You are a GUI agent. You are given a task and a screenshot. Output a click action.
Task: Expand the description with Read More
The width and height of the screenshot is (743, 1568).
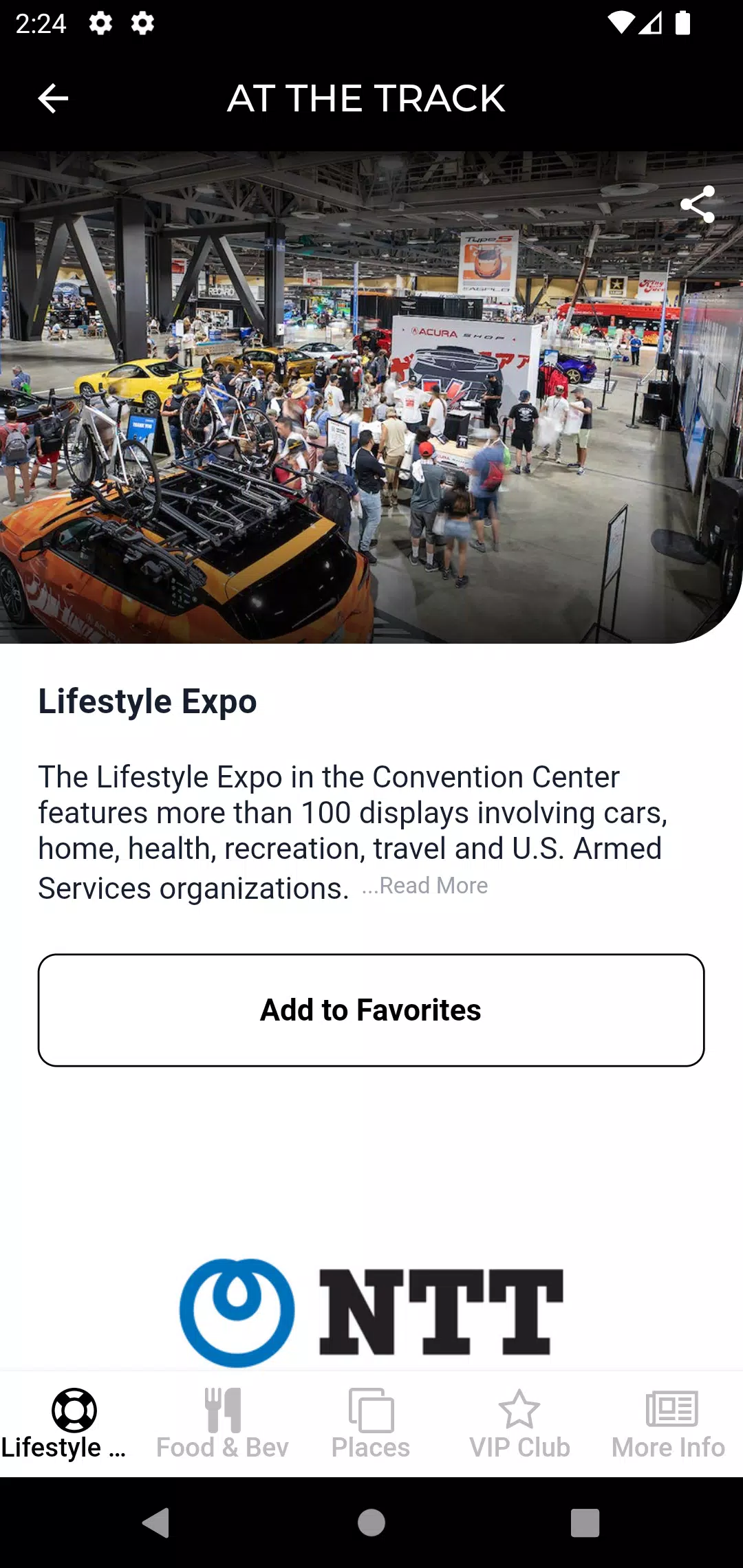426,886
